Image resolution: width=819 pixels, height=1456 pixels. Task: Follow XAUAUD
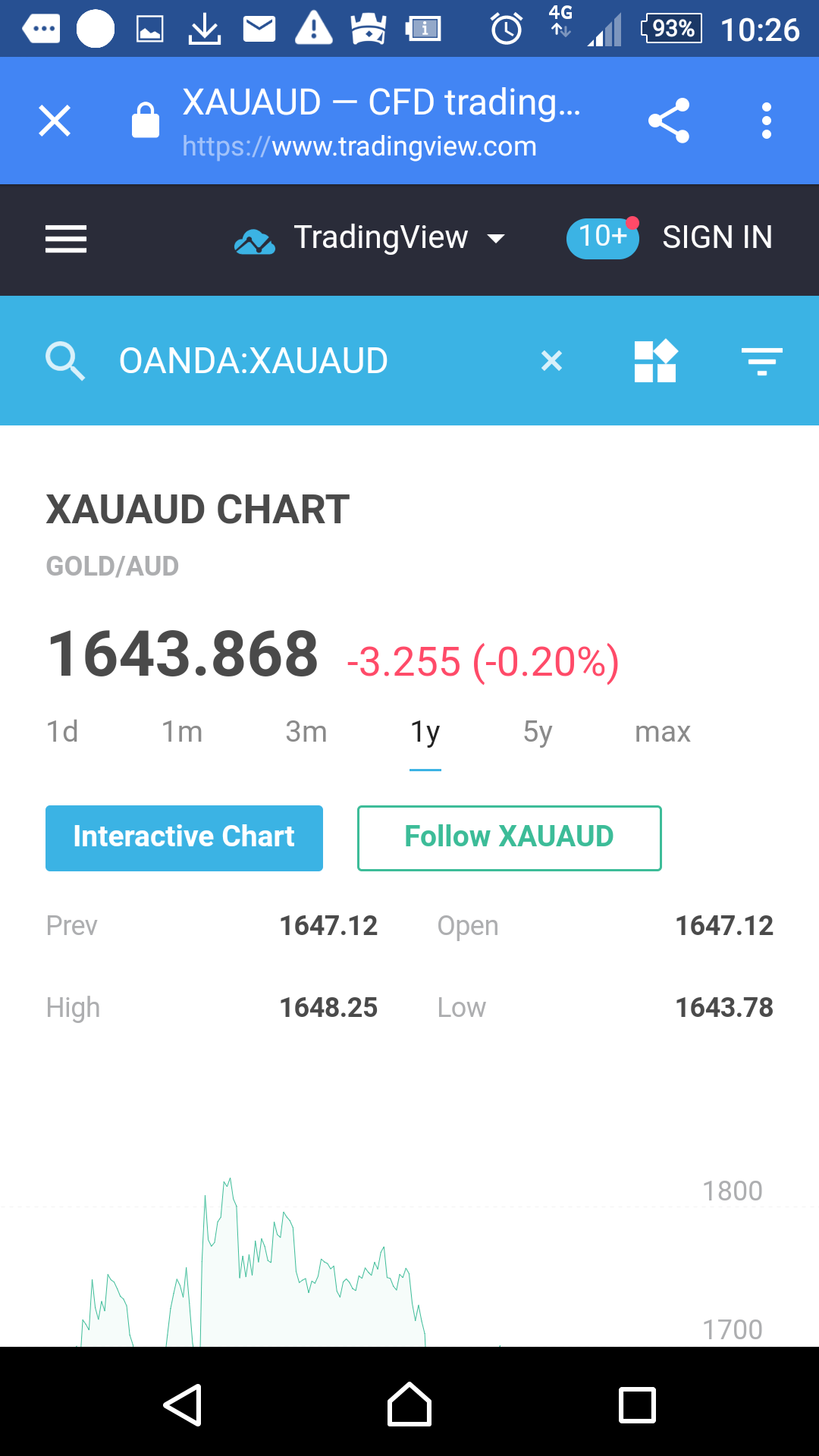click(x=510, y=838)
